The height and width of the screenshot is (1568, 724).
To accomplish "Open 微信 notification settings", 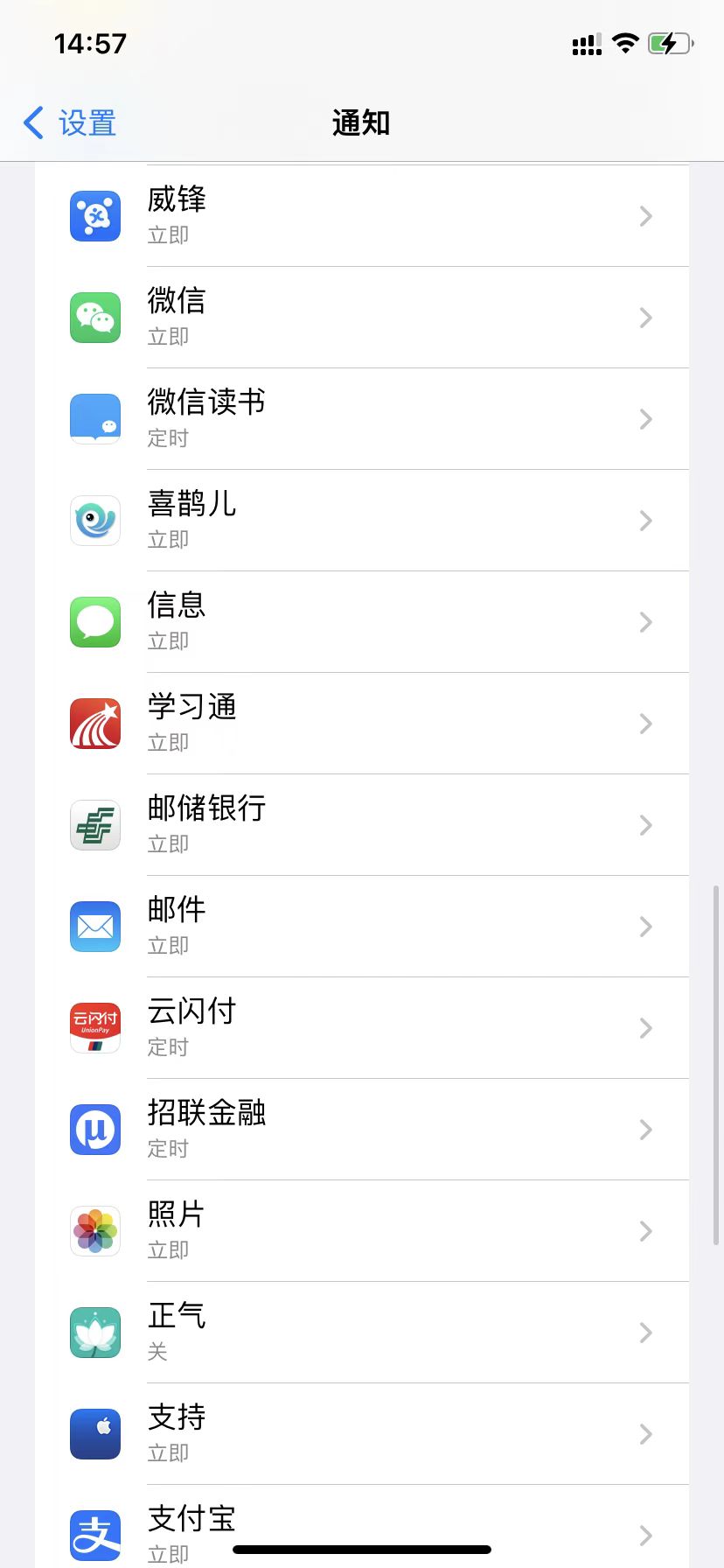I will coord(362,318).
